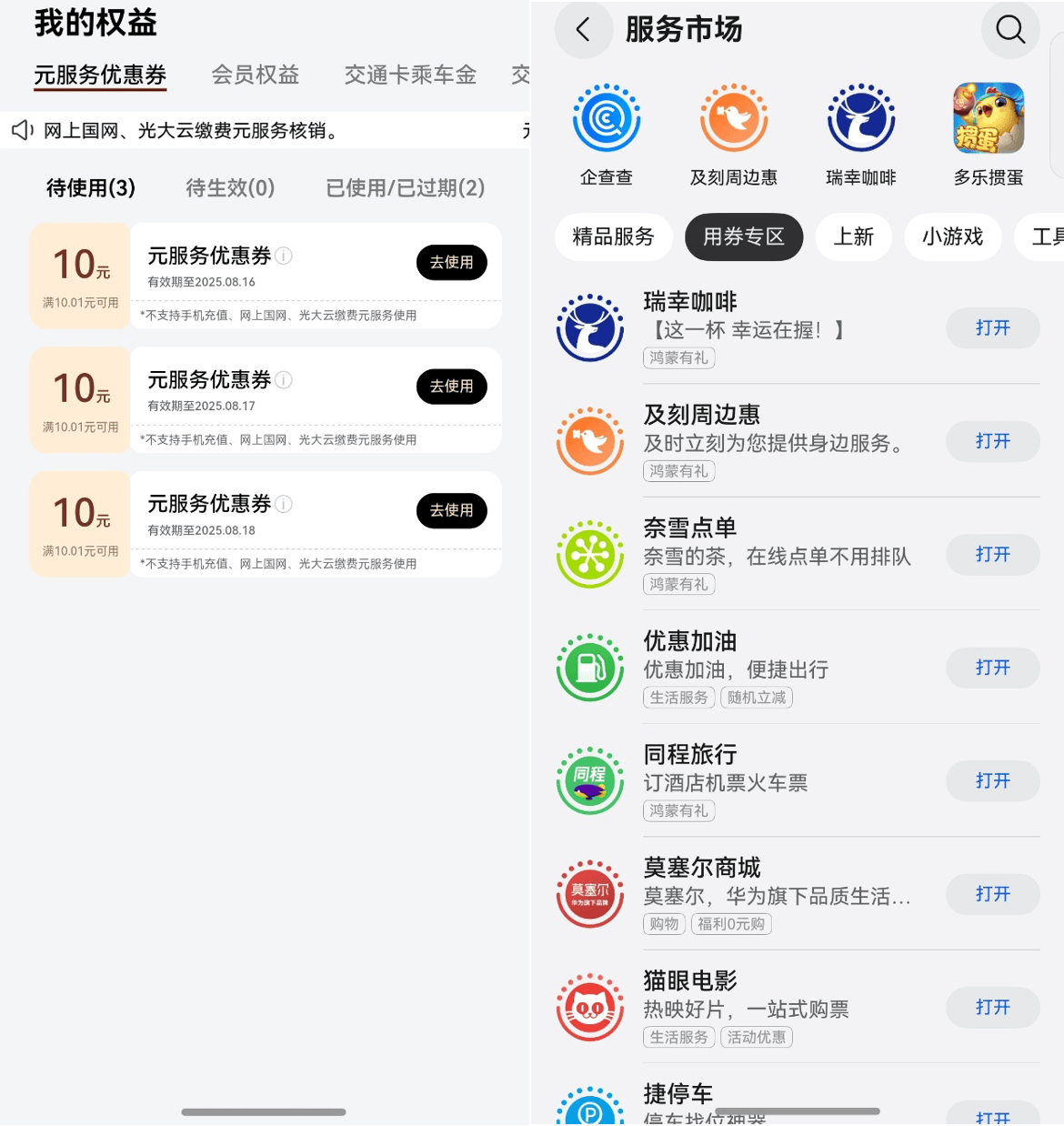Open 多乐掼蛋 shortcut icon
1064x1126 pixels.
(989, 120)
